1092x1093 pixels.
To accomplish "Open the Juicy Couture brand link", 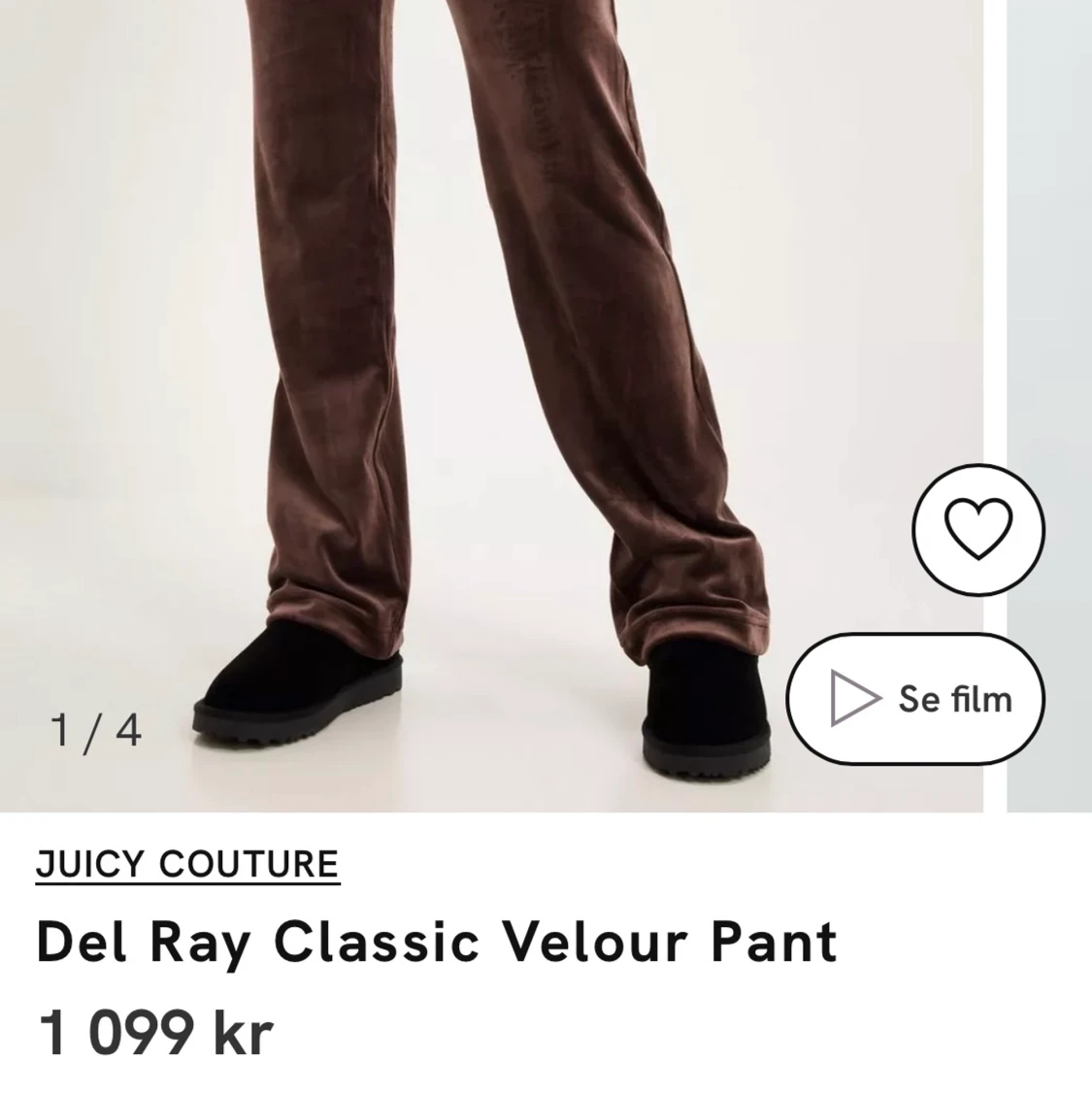I will click(187, 863).
